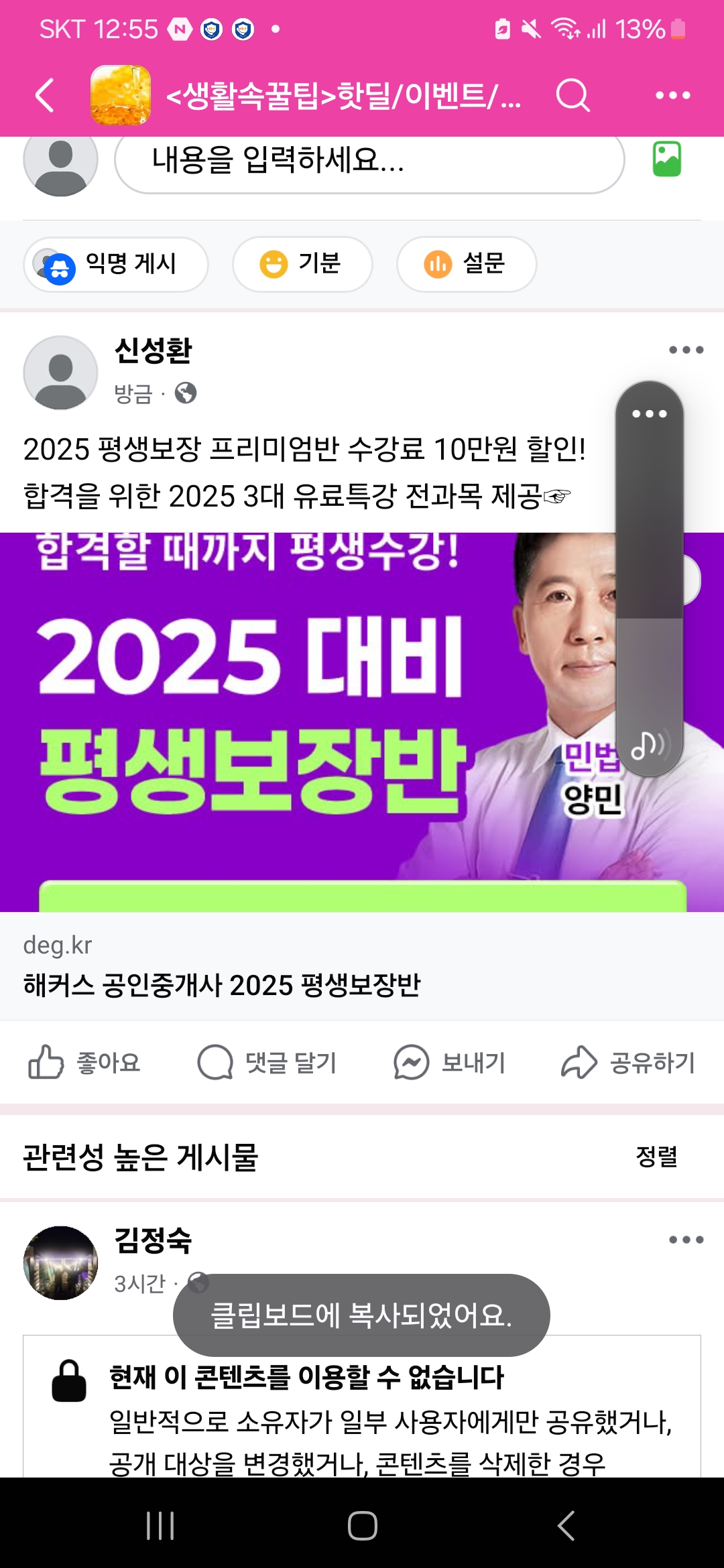This screenshot has height=1568, width=724.
Task: Open recent apps from the navigation bar
Action: (160, 1525)
